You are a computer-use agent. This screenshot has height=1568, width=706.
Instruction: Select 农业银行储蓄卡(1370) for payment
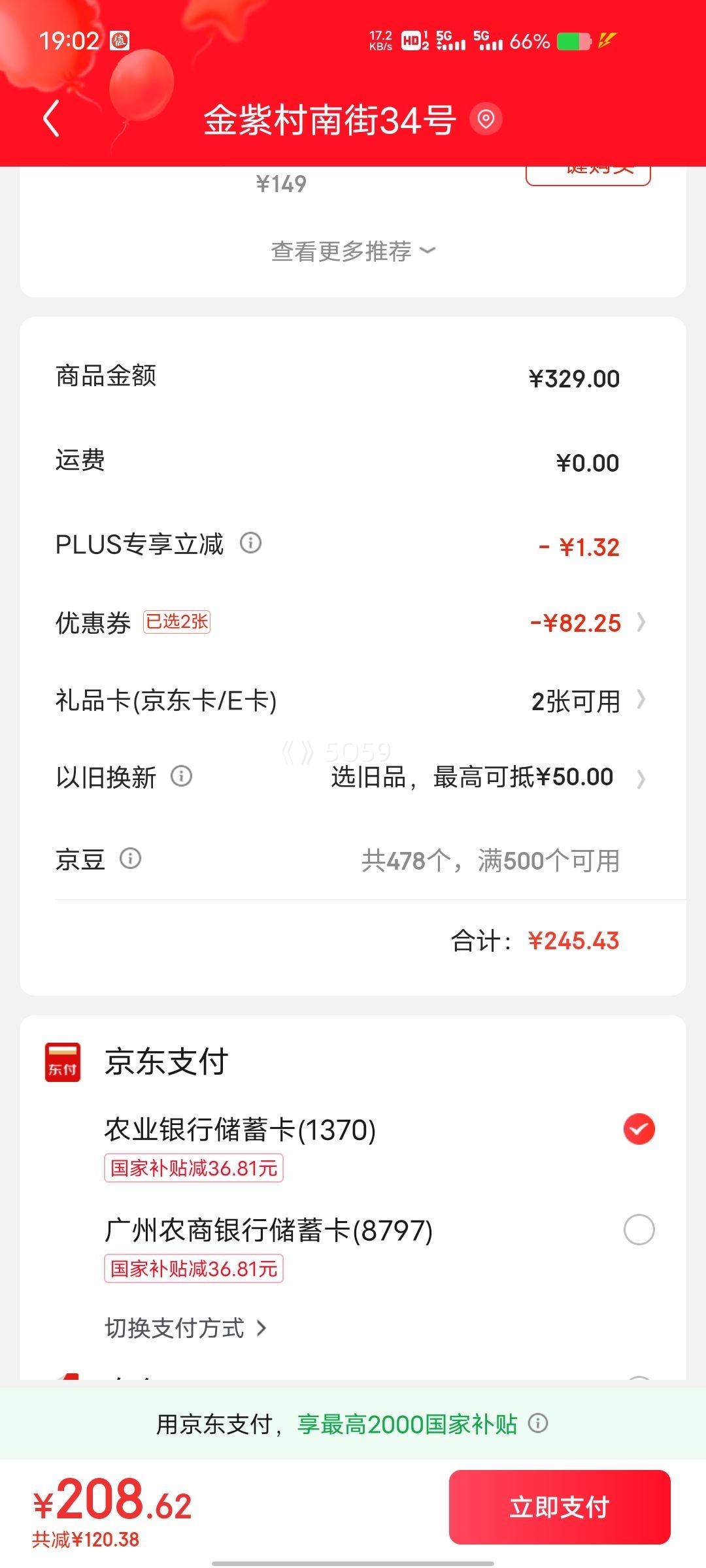[x=639, y=1129]
